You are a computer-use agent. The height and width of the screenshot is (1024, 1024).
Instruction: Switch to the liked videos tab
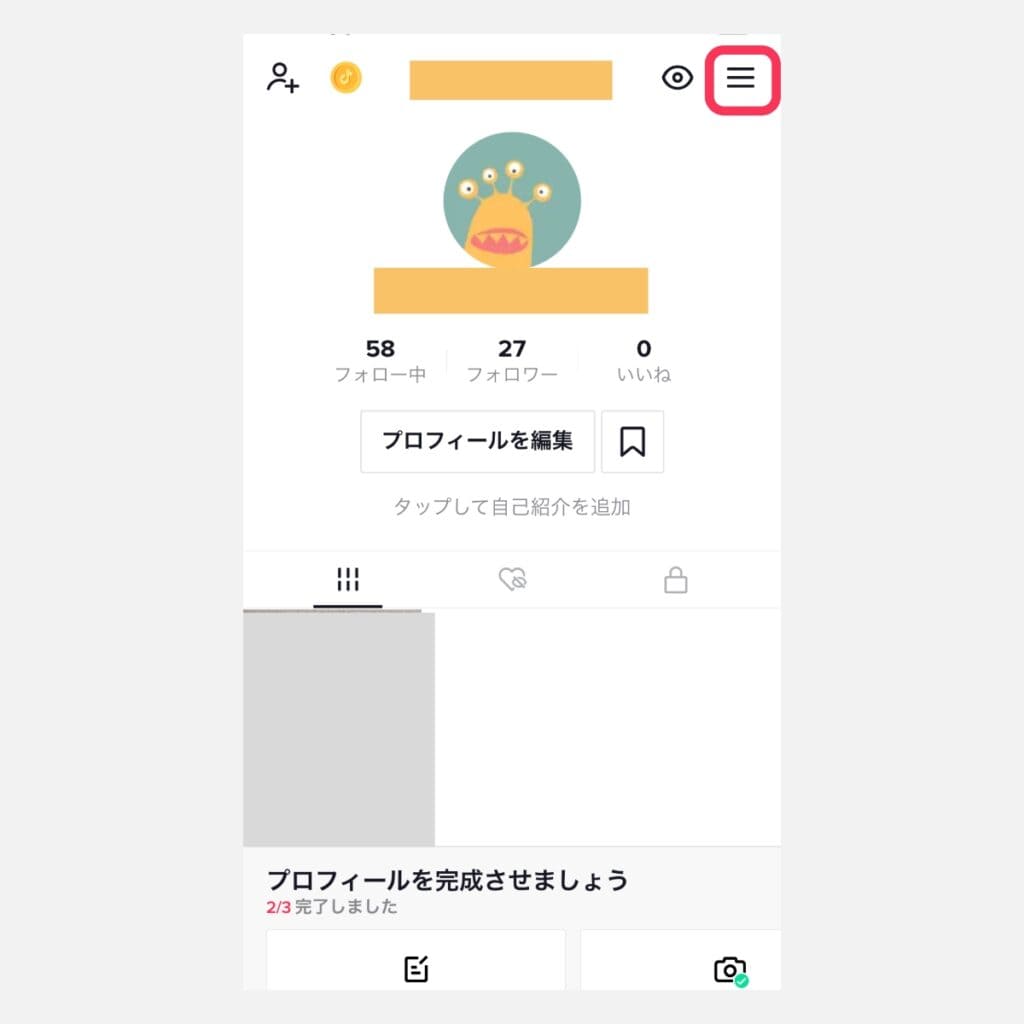[x=512, y=580]
